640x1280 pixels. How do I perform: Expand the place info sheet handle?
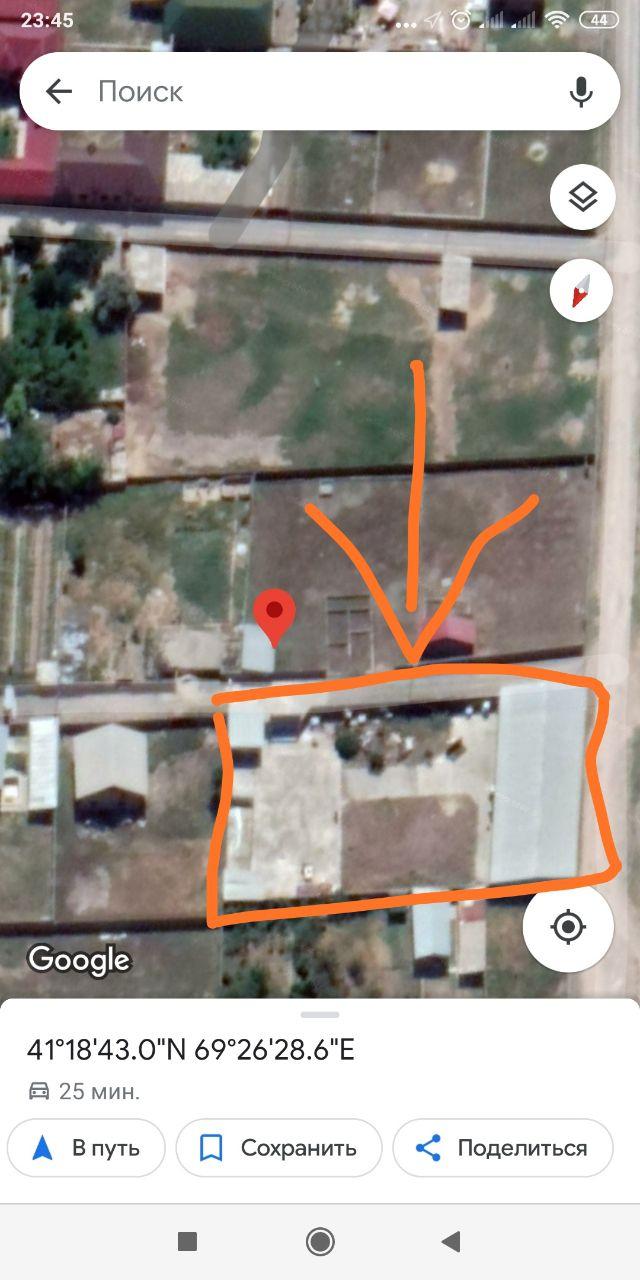coord(320,1014)
